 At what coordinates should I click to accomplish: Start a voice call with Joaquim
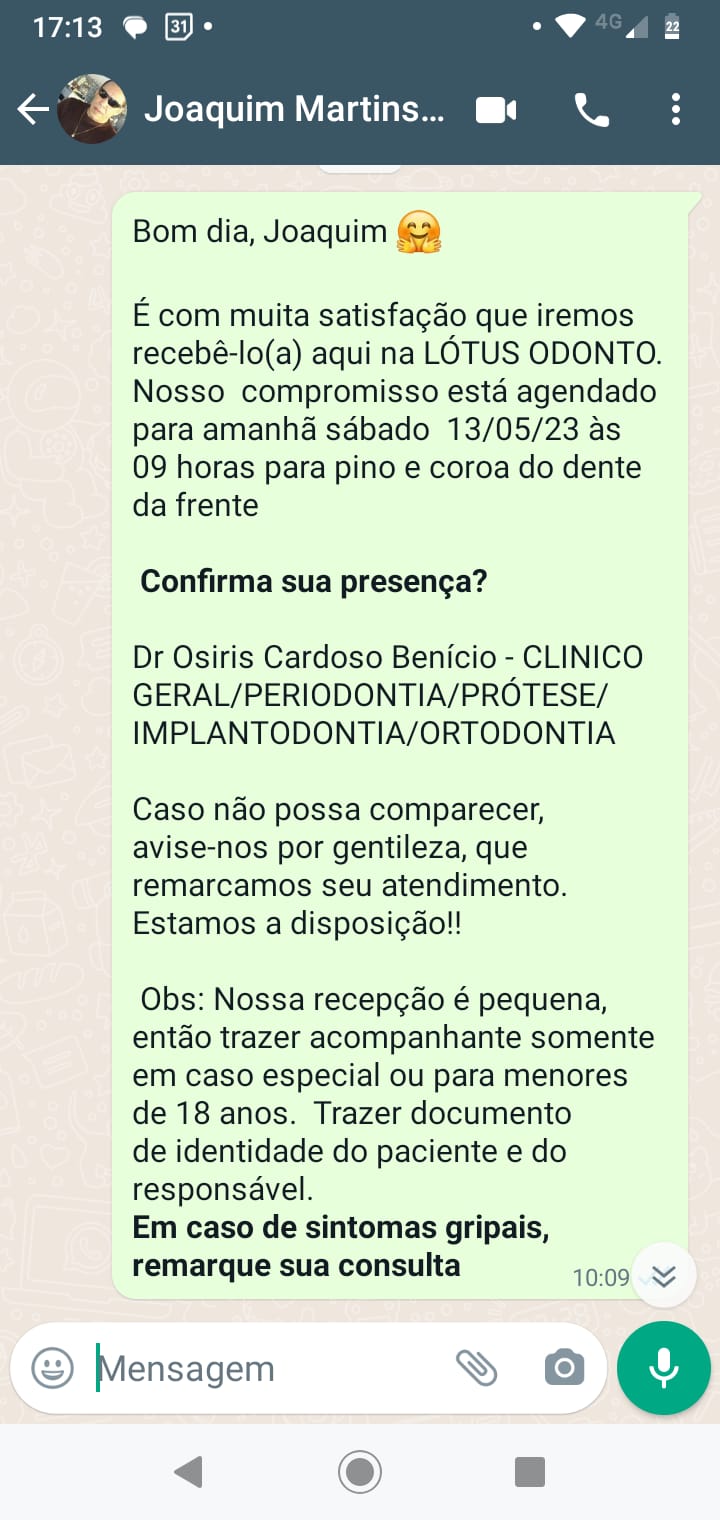pos(591,109)
